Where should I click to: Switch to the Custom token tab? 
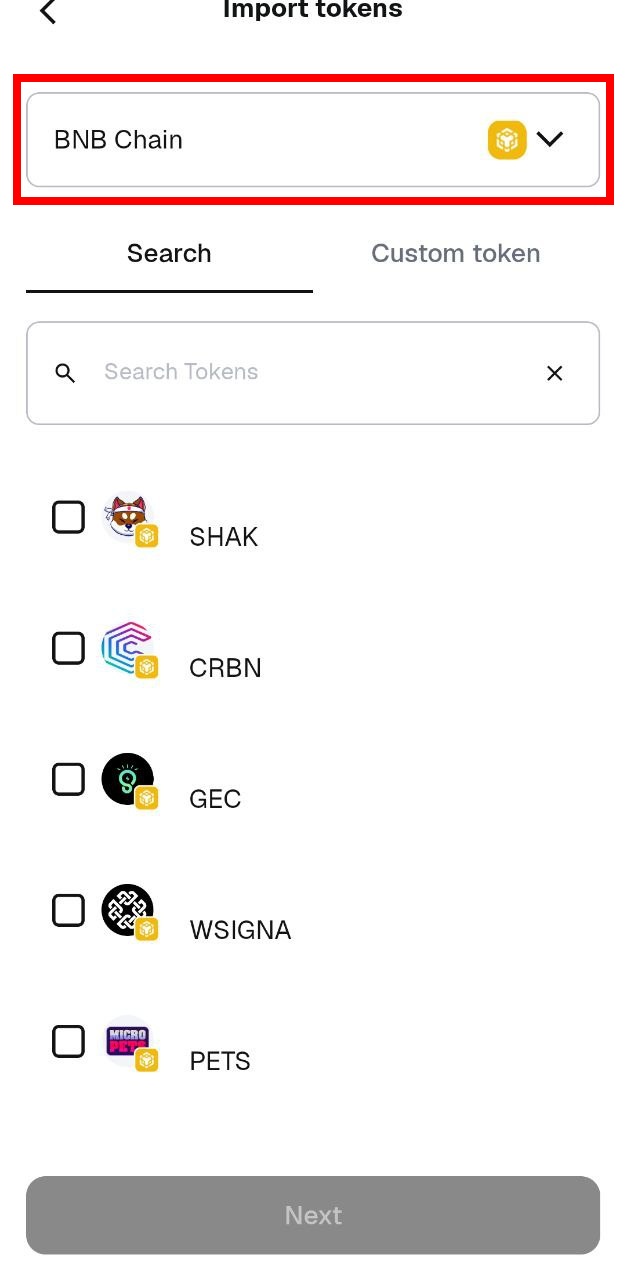(x=455, y=254)
